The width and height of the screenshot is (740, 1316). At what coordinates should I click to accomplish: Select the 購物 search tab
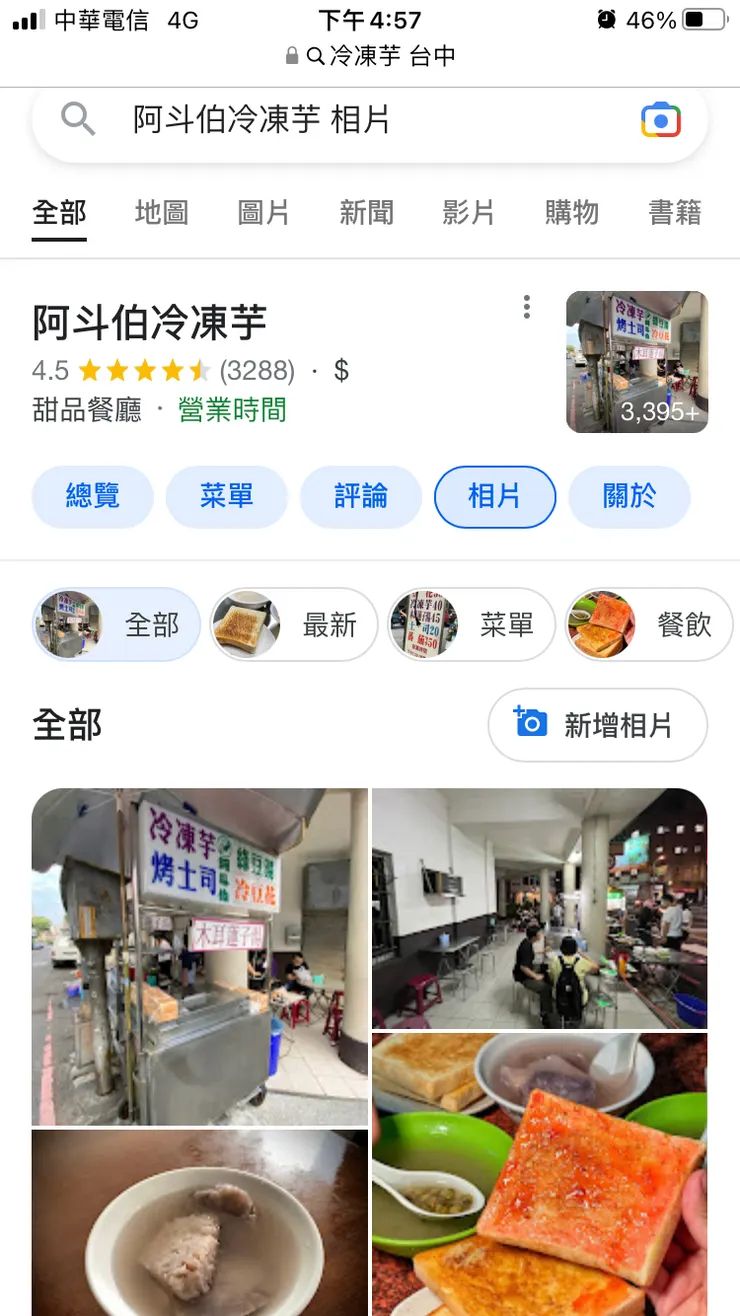pos(572,213)
